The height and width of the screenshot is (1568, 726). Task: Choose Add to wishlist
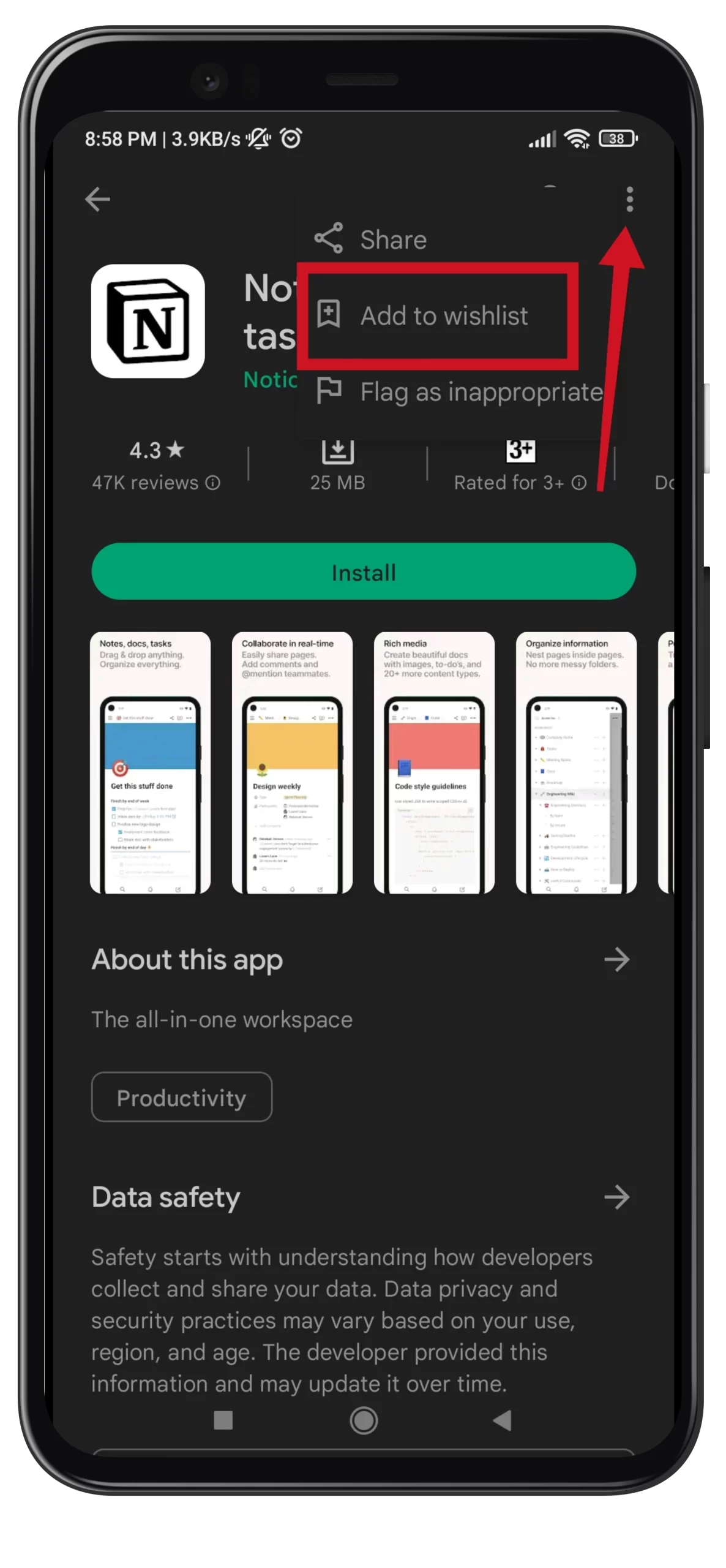click(443, 315)
